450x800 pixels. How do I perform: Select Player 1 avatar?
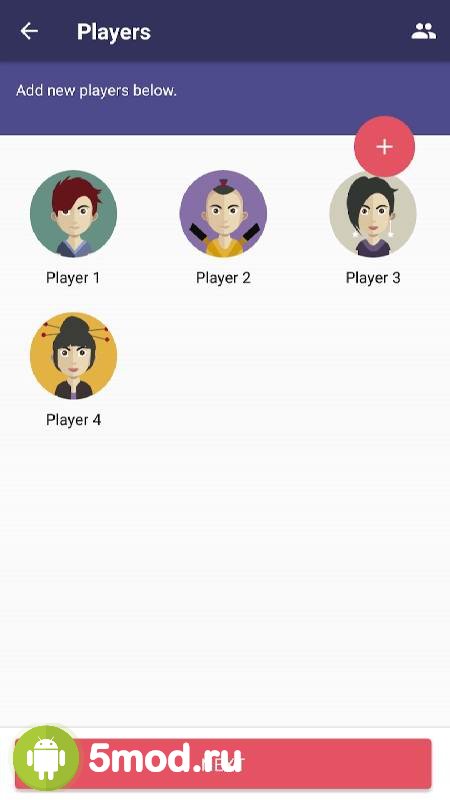[x=73, y=213]
